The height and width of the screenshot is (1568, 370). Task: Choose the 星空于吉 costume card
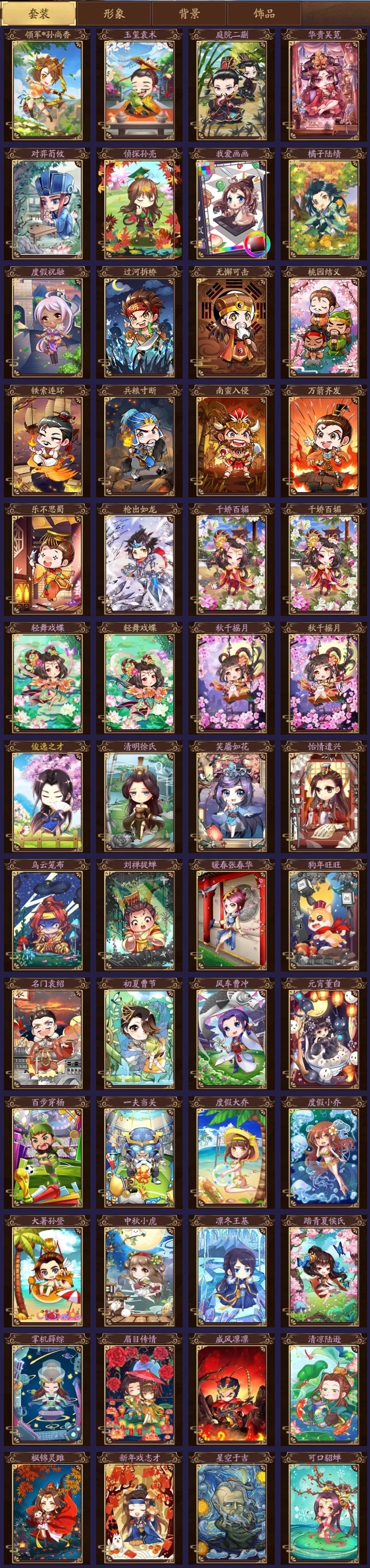click(232, 1509)
